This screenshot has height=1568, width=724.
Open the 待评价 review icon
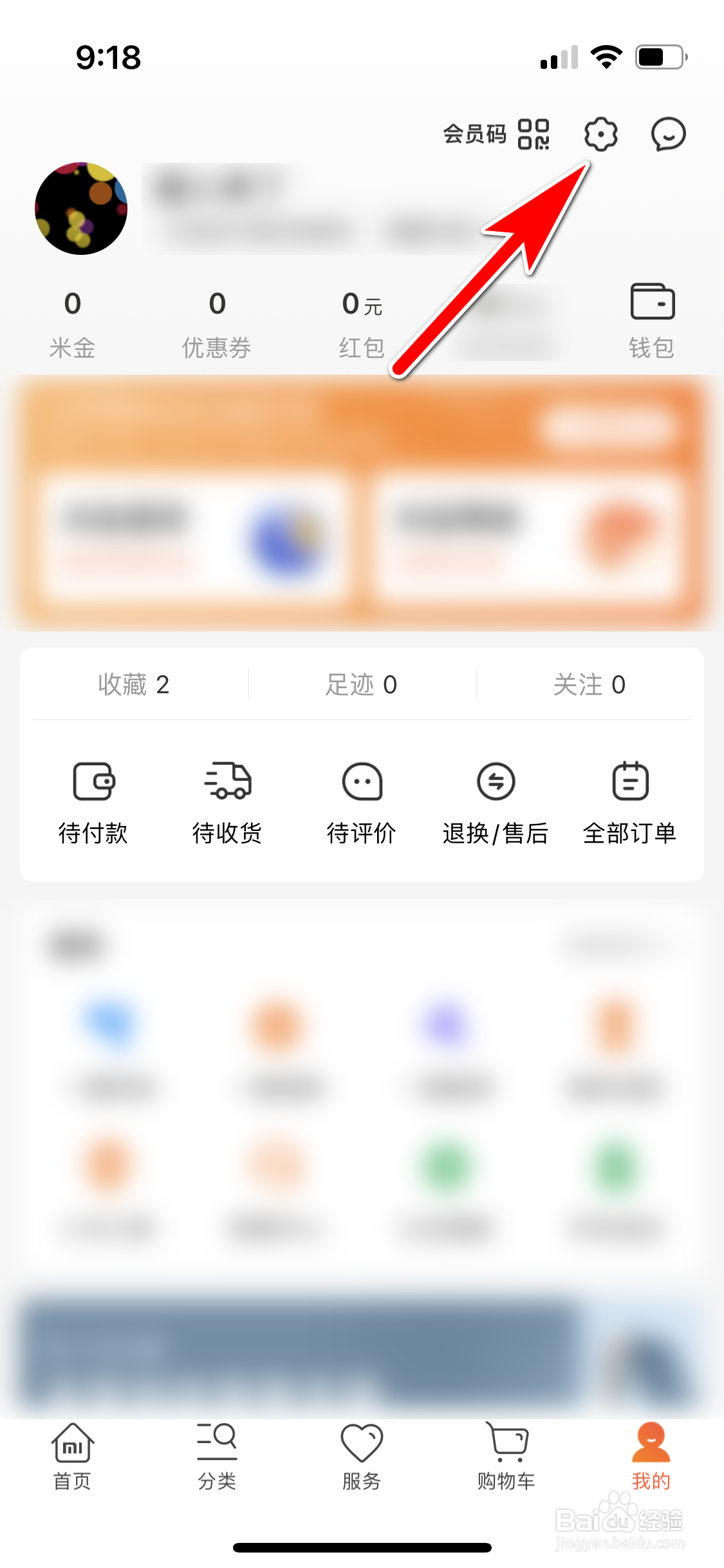tap(362, 801)
